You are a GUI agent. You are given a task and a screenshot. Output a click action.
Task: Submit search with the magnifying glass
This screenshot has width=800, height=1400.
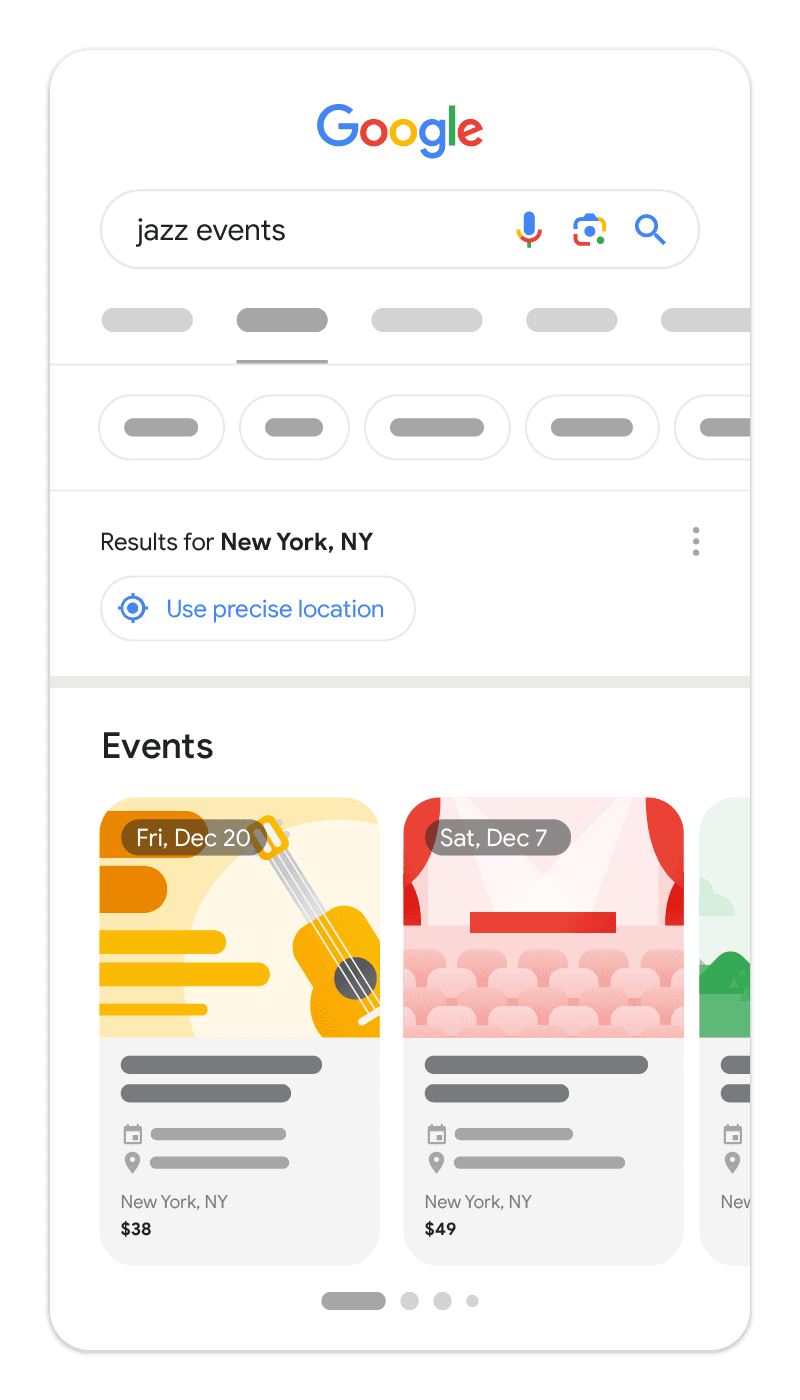(x=650, y=230)
